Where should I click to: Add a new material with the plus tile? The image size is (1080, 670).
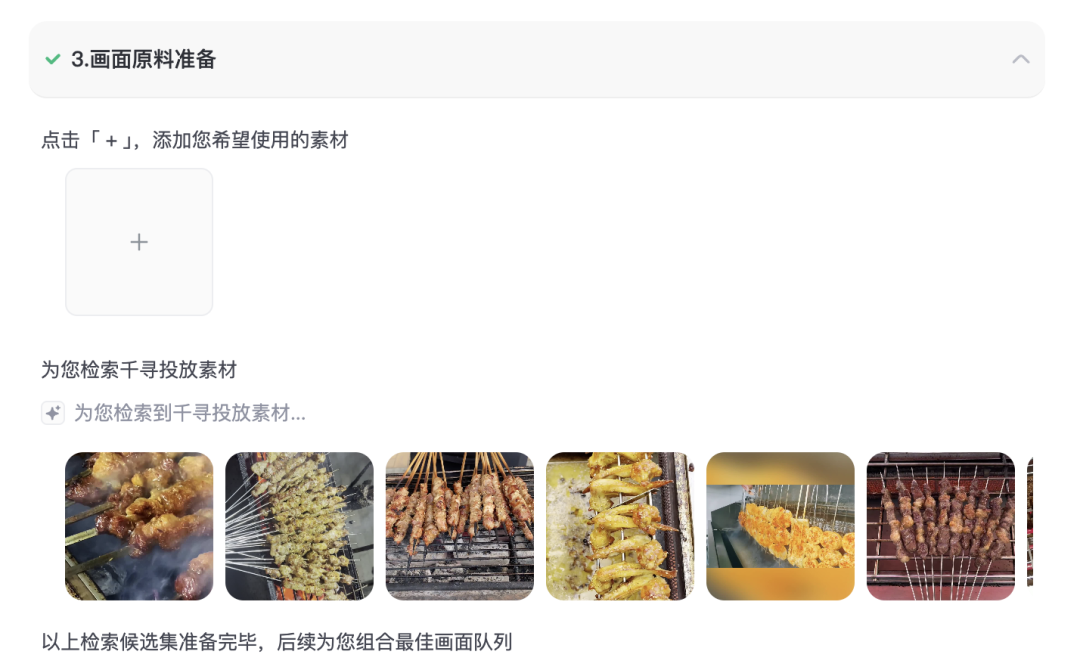139,242
